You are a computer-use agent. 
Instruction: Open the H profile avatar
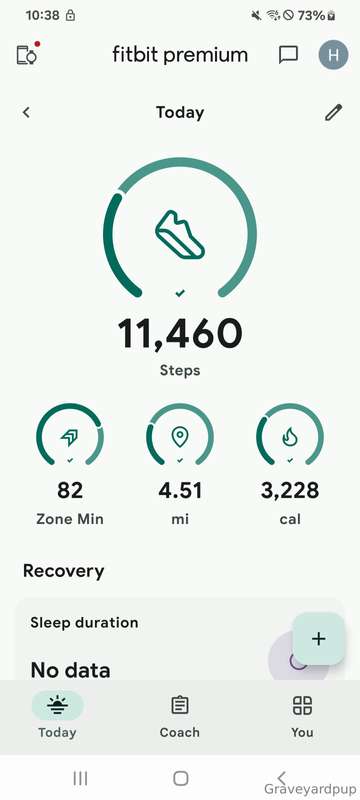[333, 55]
